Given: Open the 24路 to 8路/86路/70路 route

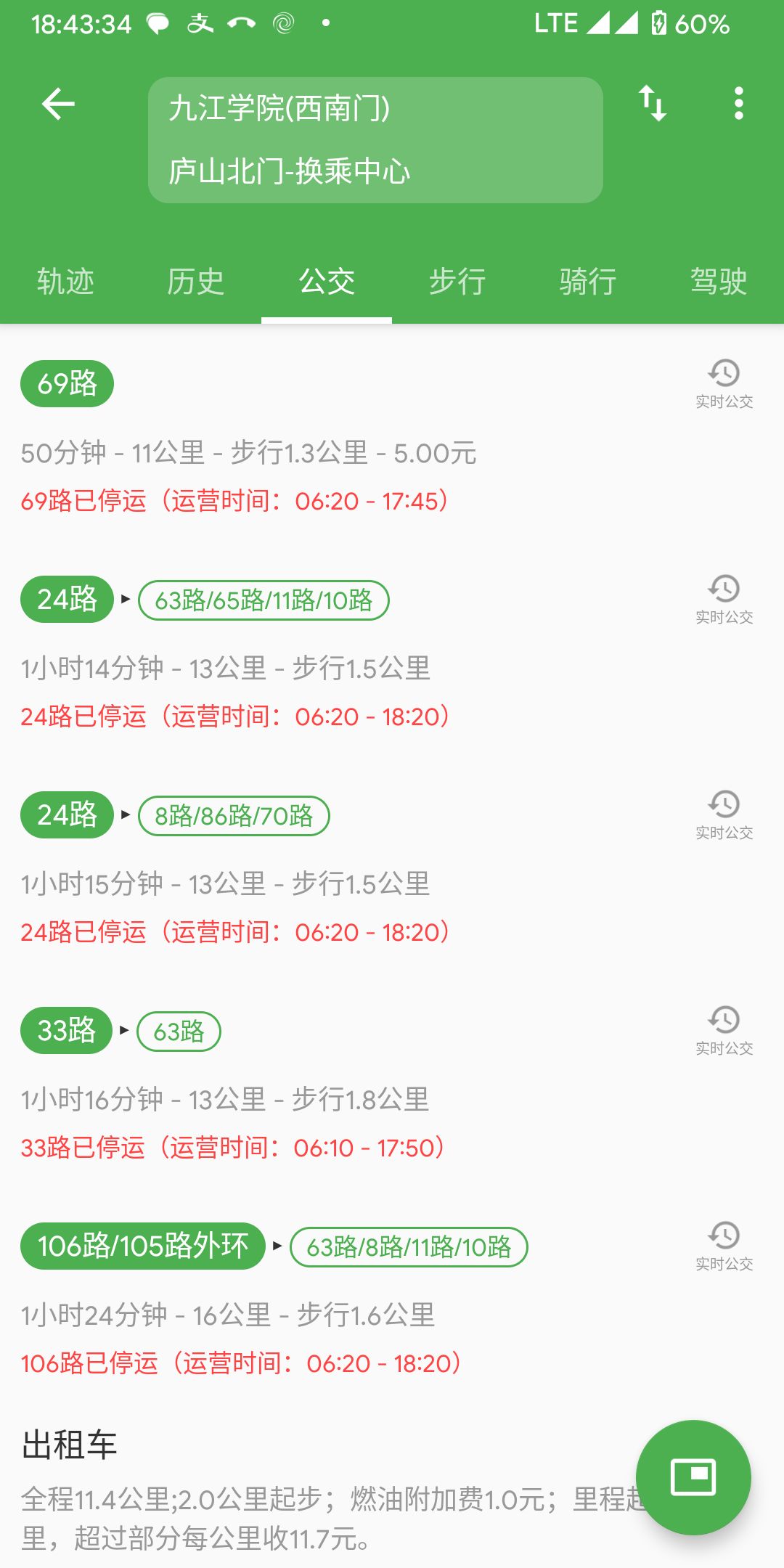Looking at the screenshot, I should point(290,883).
